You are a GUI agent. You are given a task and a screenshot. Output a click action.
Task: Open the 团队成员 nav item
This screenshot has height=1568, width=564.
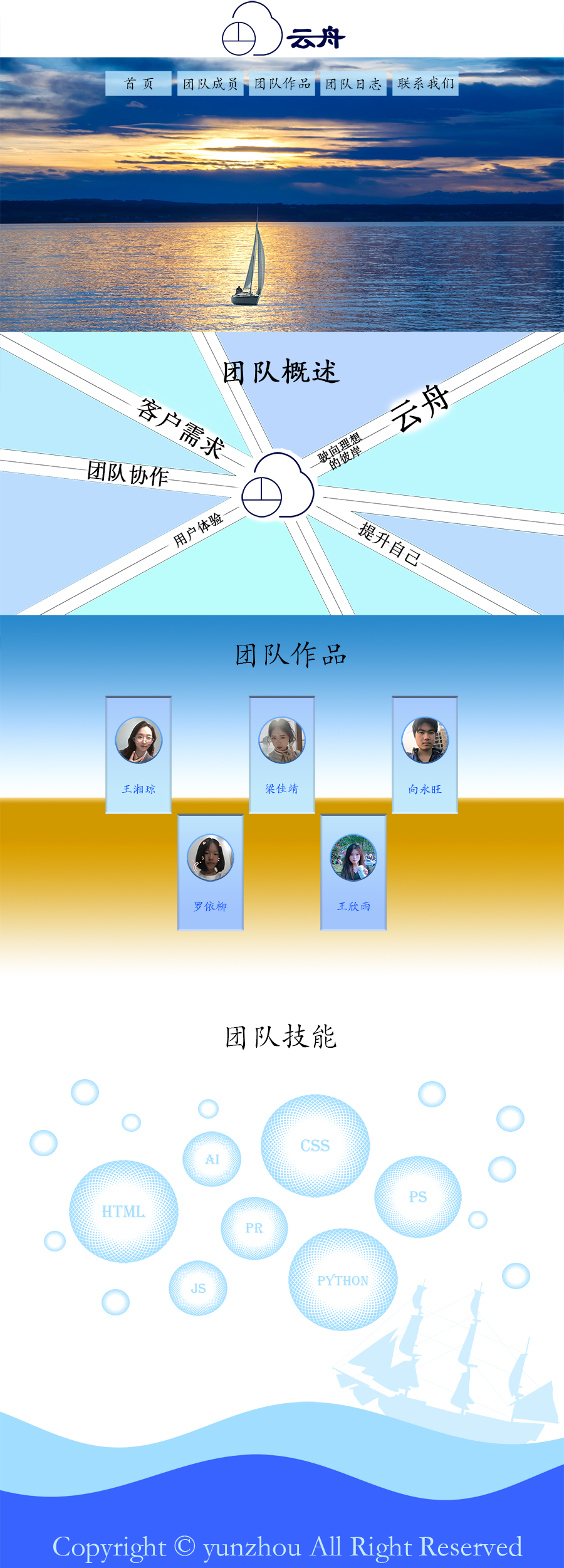click(211, 83)
